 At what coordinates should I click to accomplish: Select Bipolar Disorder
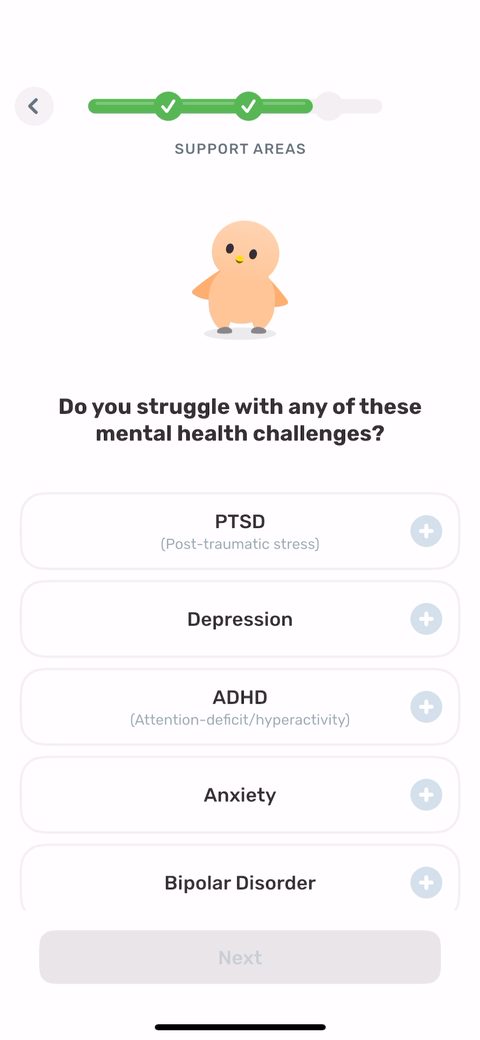click(240, 879)
